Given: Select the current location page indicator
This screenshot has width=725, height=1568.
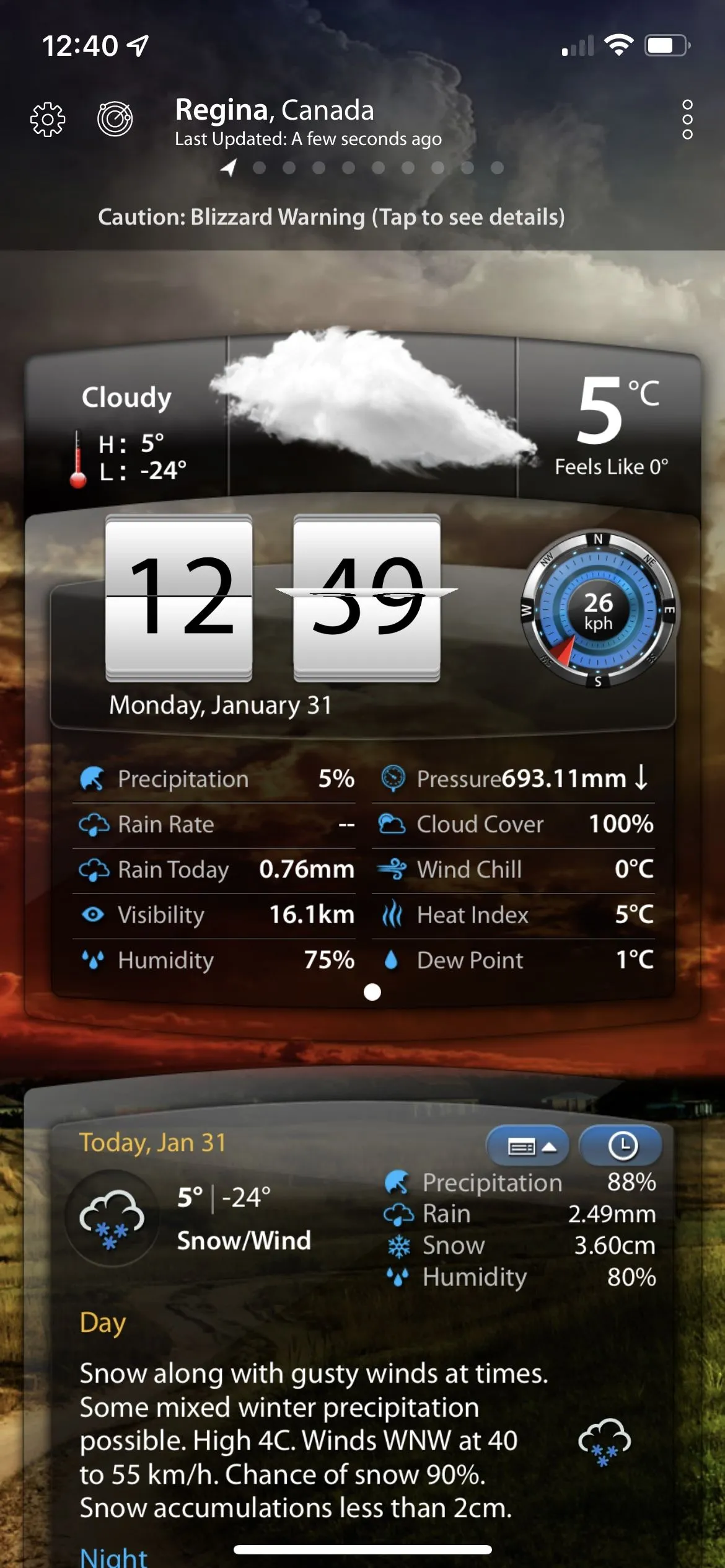Looking at the screenshot, I should tap(229, 167).
